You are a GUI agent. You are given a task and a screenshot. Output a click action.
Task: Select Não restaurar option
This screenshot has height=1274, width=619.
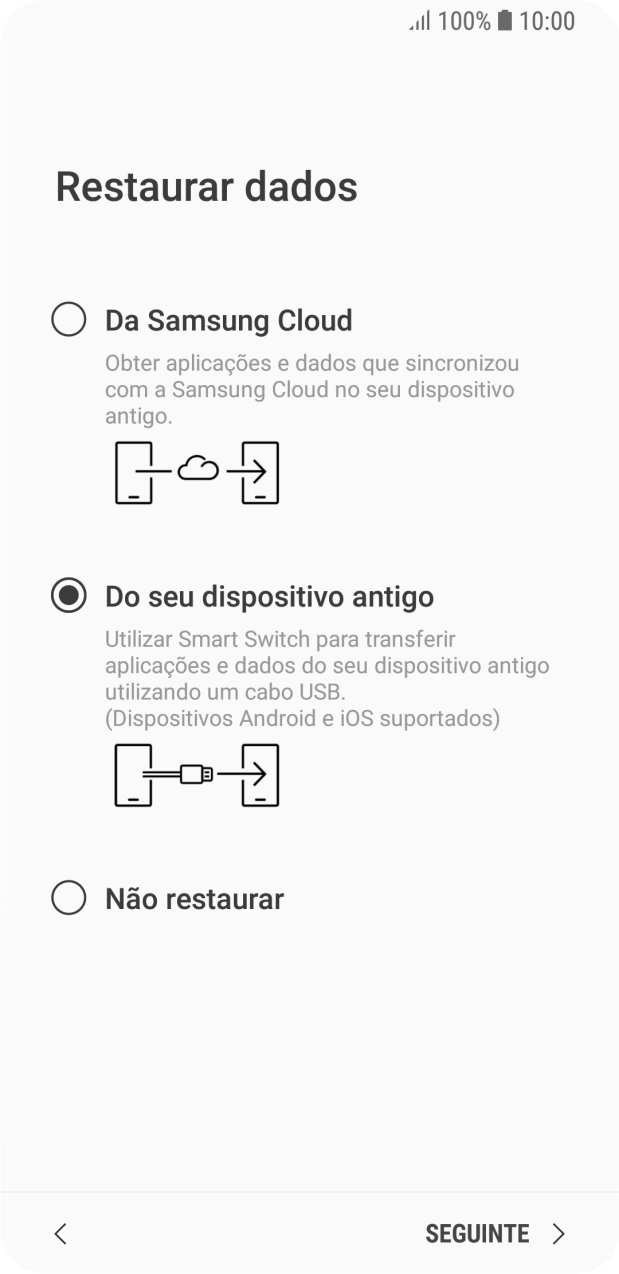tap(69, 898)
